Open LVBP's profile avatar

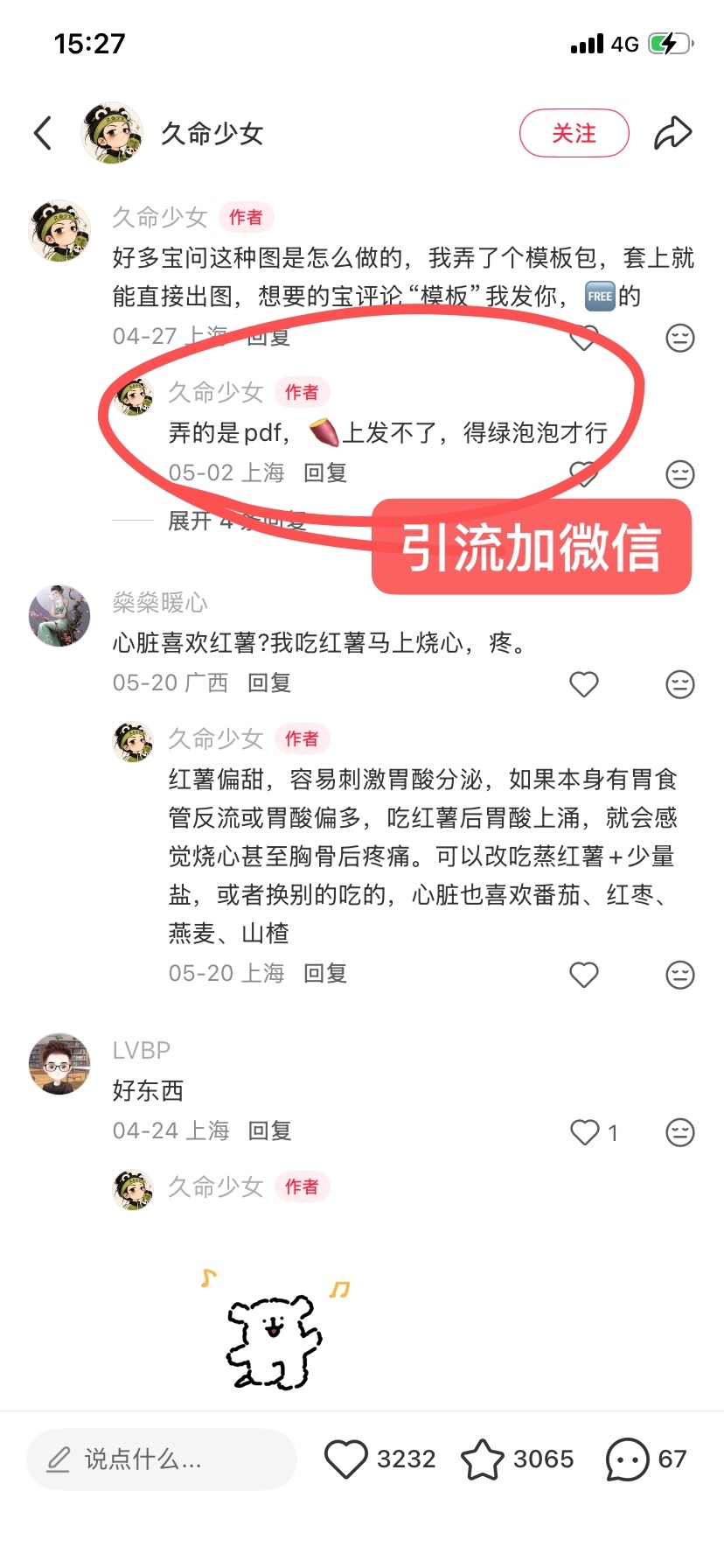click(x=59, y=1064)
